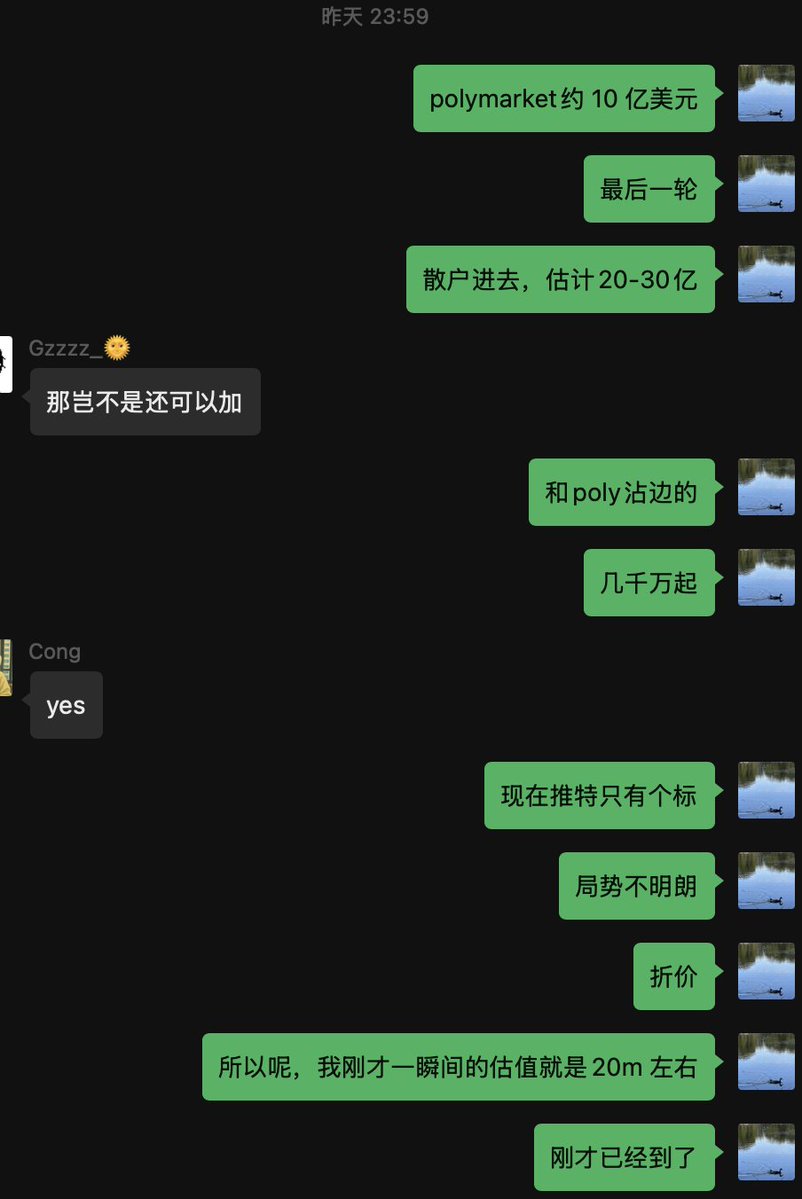Open Gzzzz_'s profile avatar

pyautogui.click(x=5, y=365)
